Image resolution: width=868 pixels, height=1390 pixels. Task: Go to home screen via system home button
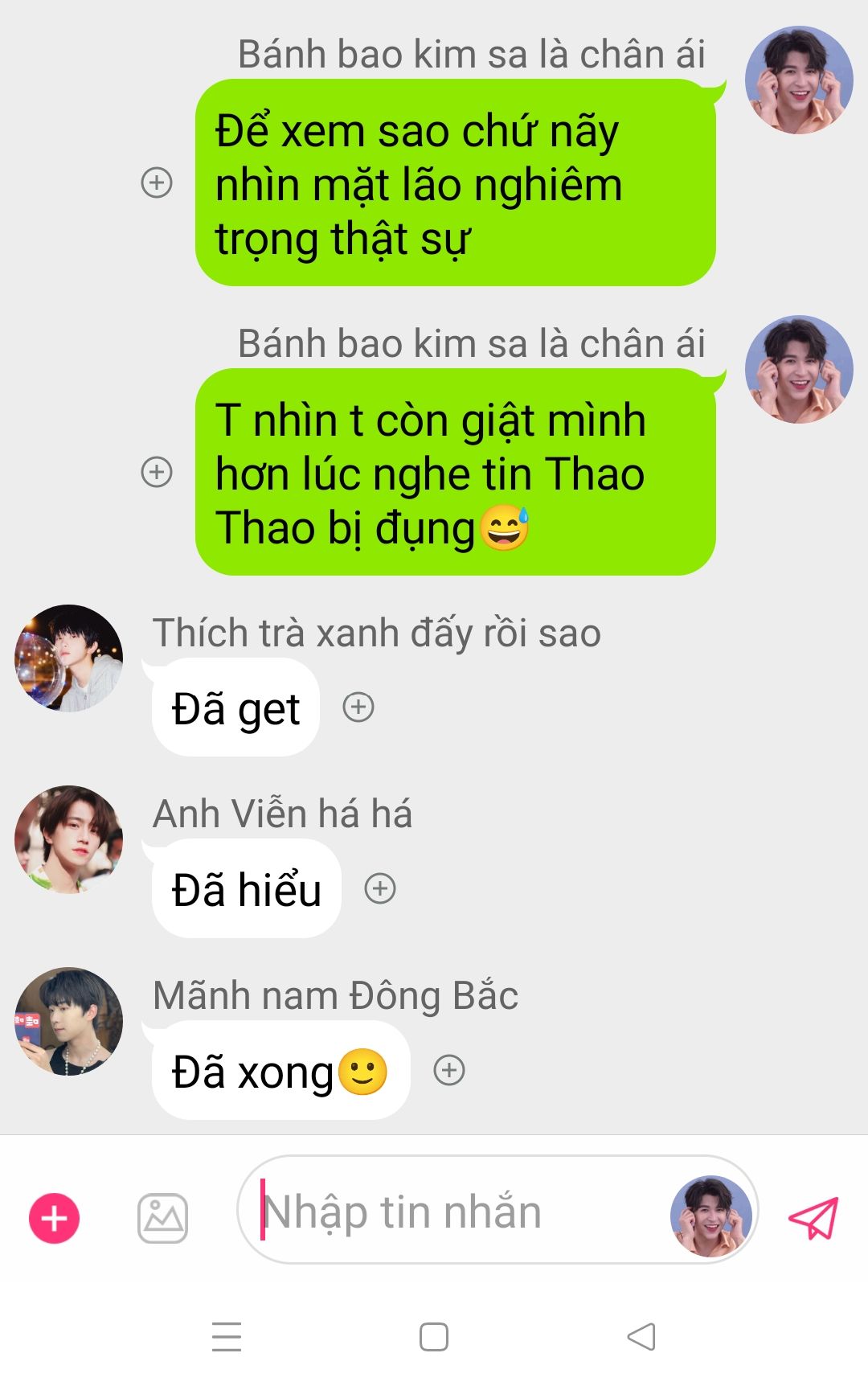(x=434, y=1337)
